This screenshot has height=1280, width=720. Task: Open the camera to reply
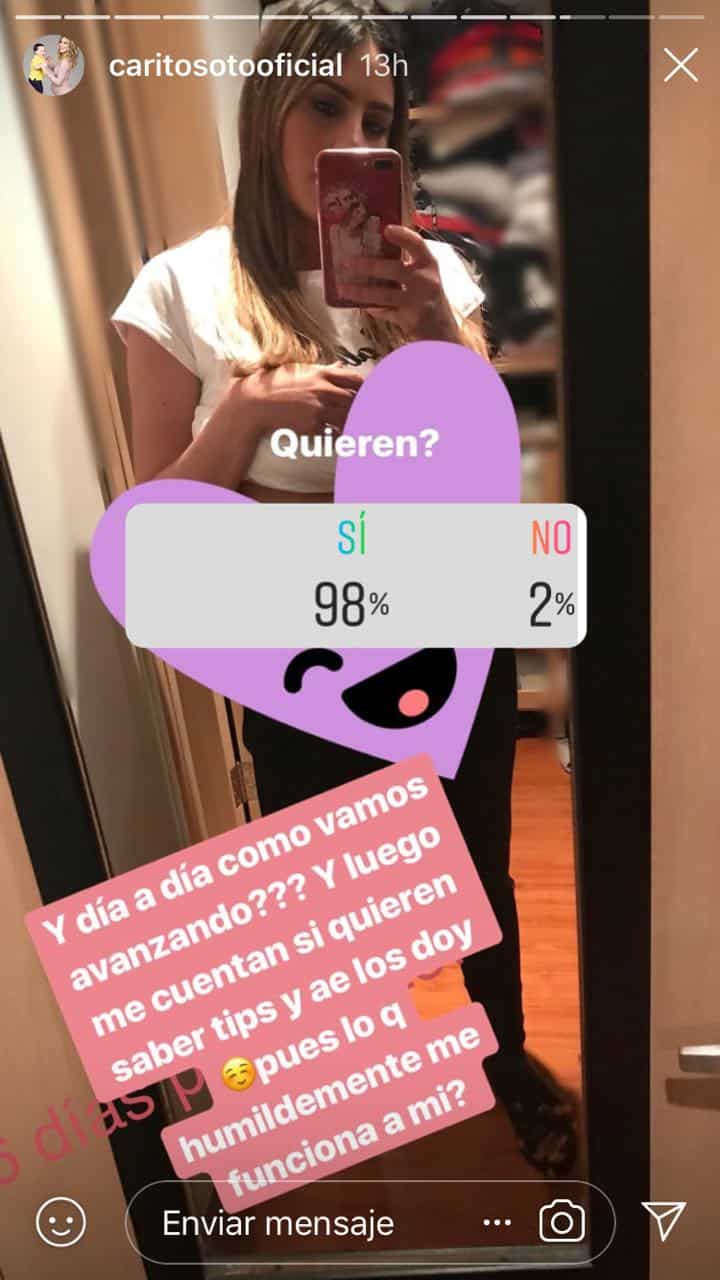pos(562,1222)
